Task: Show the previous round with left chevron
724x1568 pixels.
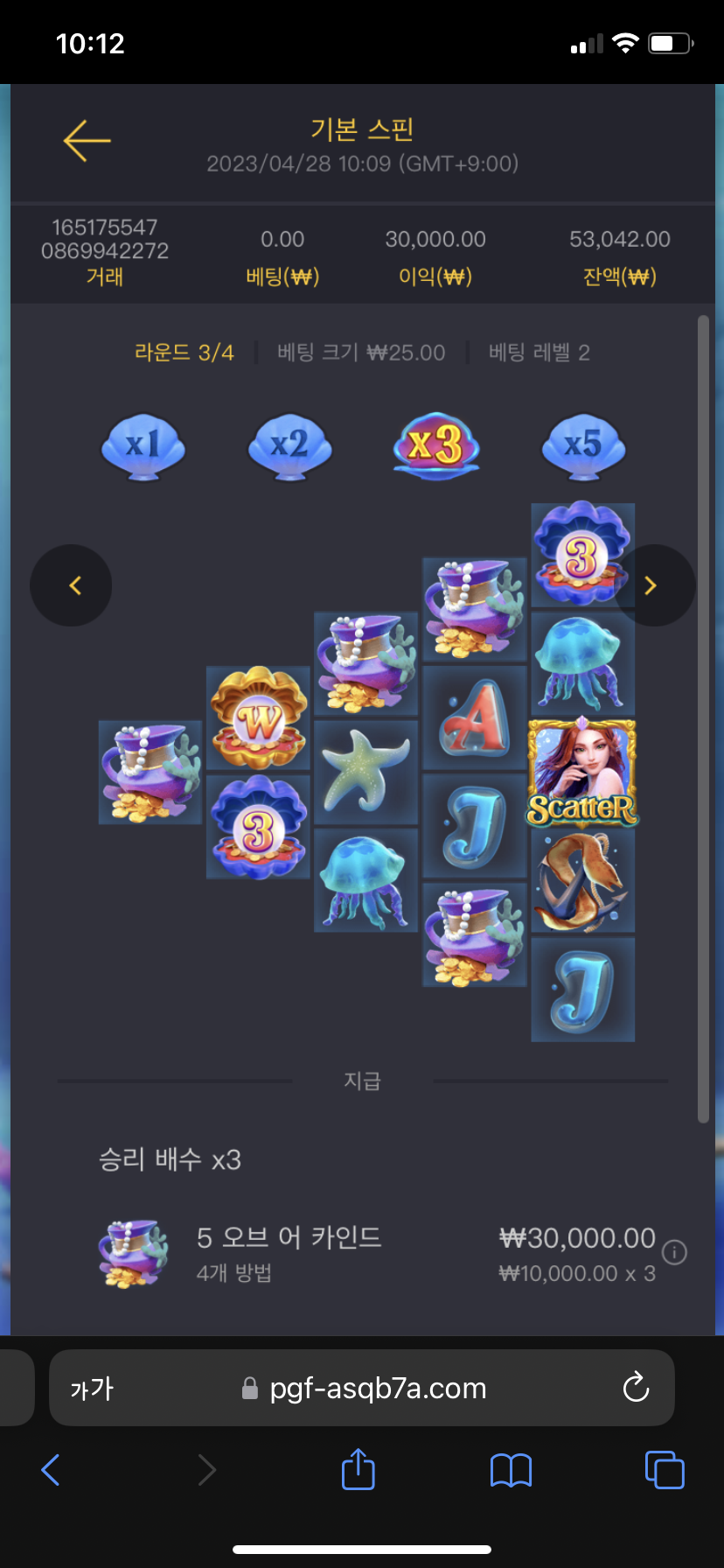Action: pos(72,585)
